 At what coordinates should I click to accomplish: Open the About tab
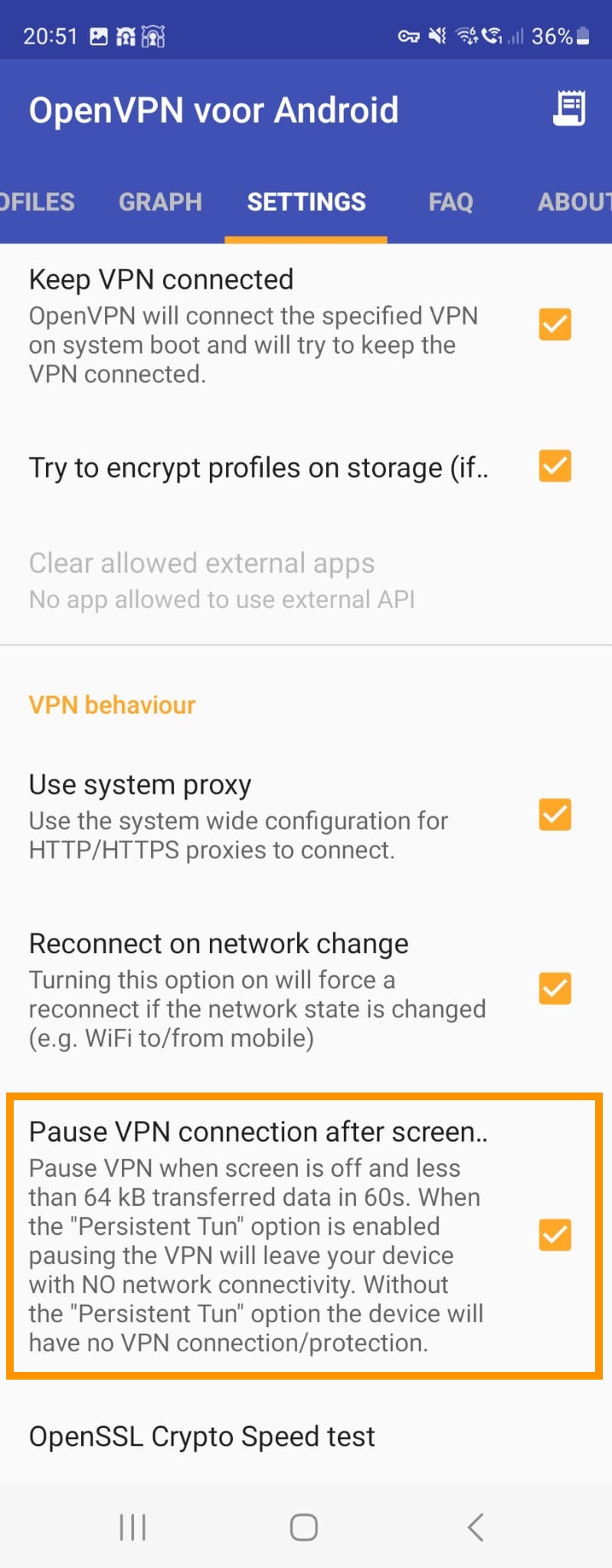pyautogui.click(x=573, y=202)
